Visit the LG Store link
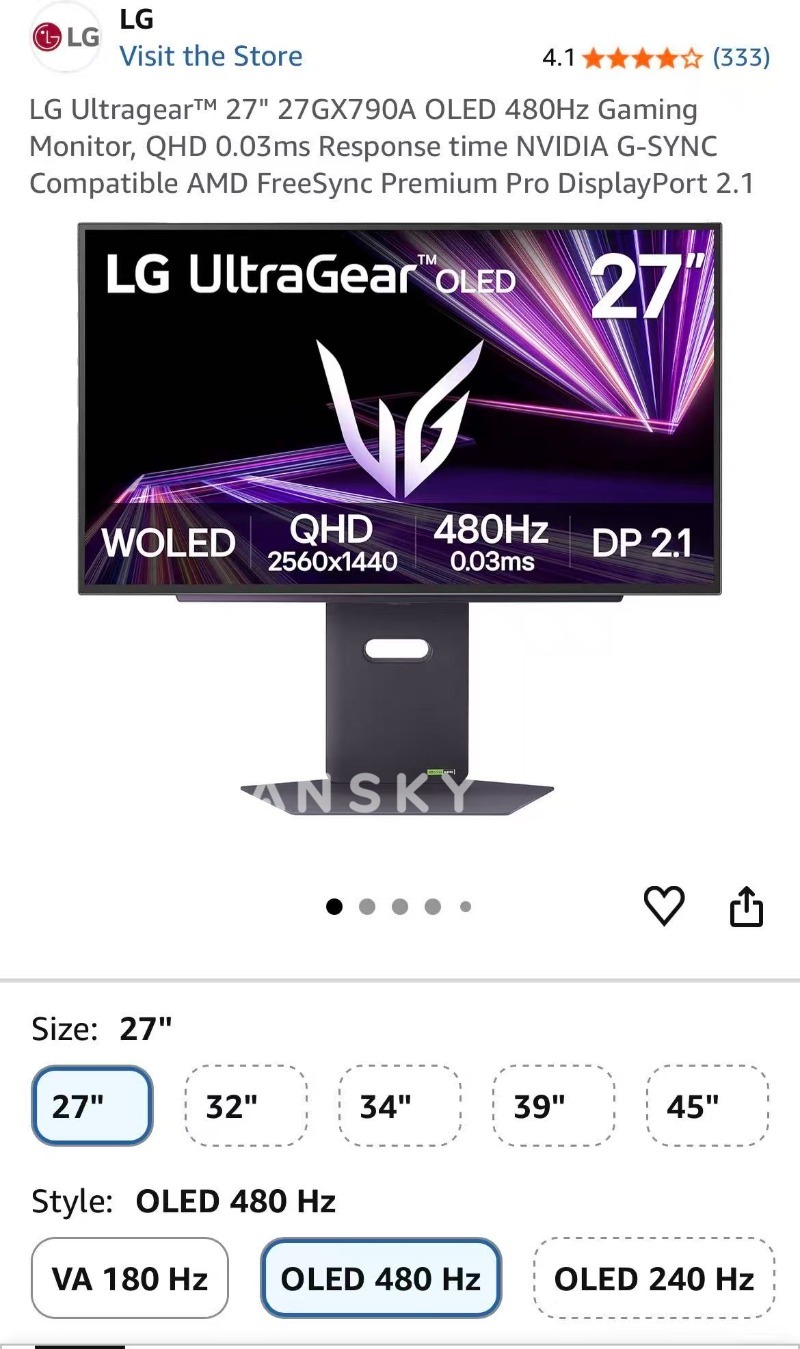 [211, 56]
